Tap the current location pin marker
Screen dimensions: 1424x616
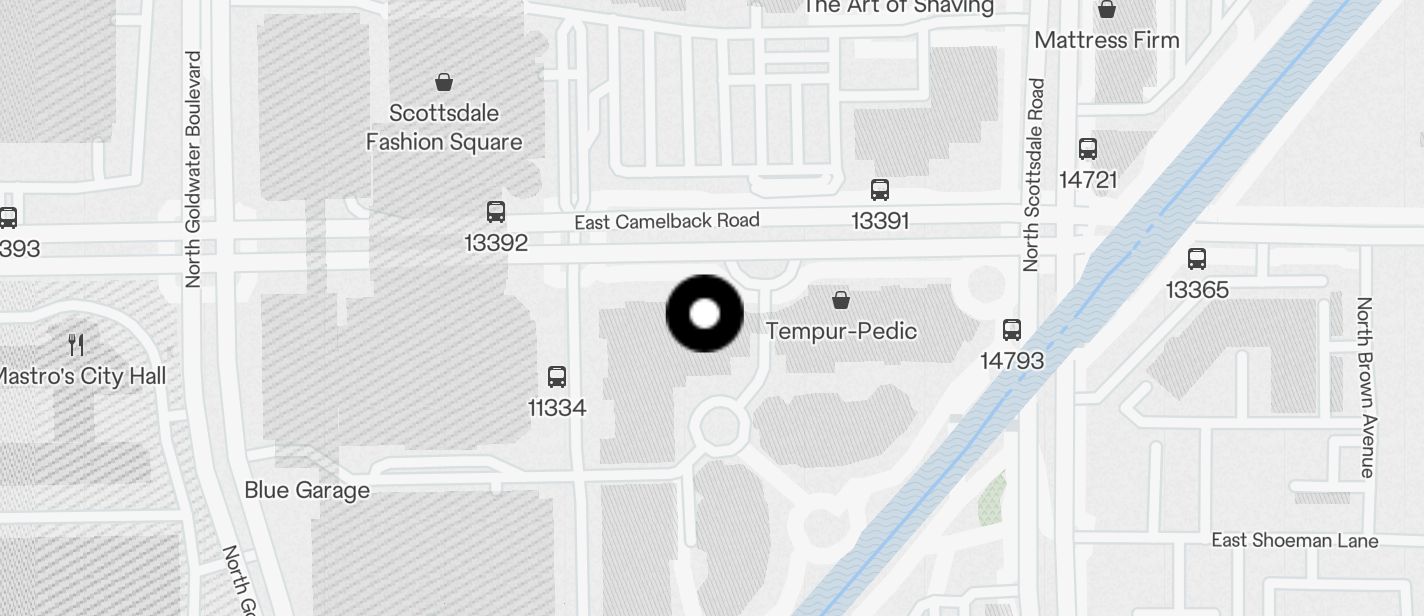(705, 313)
